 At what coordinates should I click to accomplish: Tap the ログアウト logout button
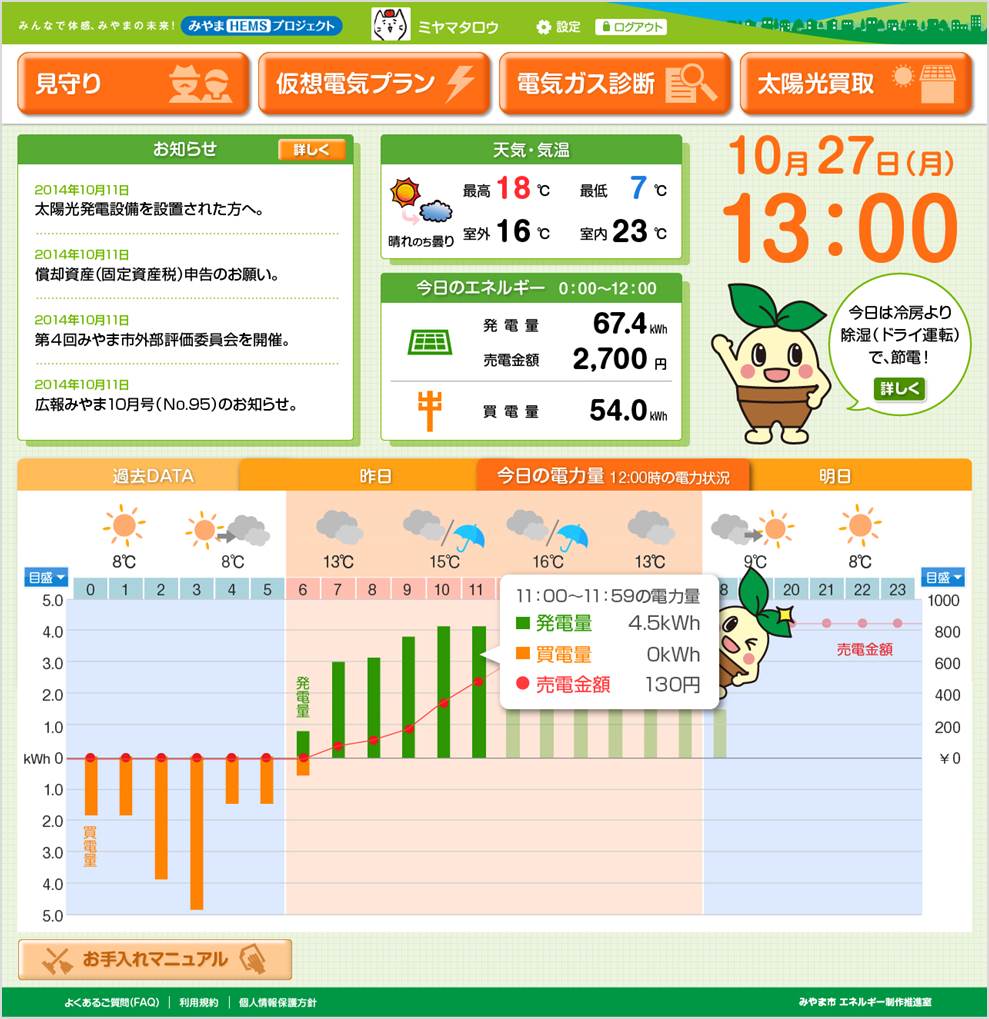tap(631, 27)
